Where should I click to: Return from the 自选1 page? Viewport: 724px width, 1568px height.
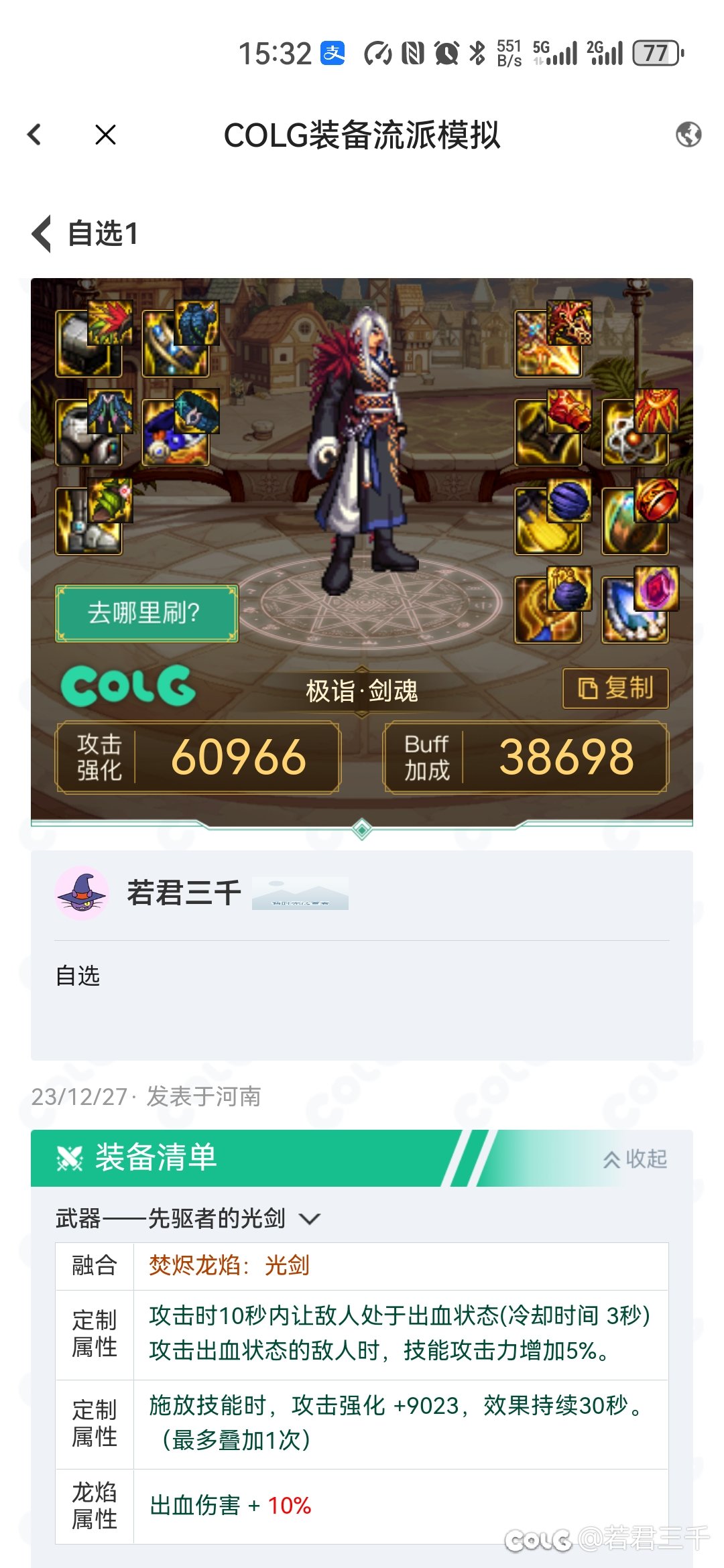pyautogui.click(x=42, y=234)
